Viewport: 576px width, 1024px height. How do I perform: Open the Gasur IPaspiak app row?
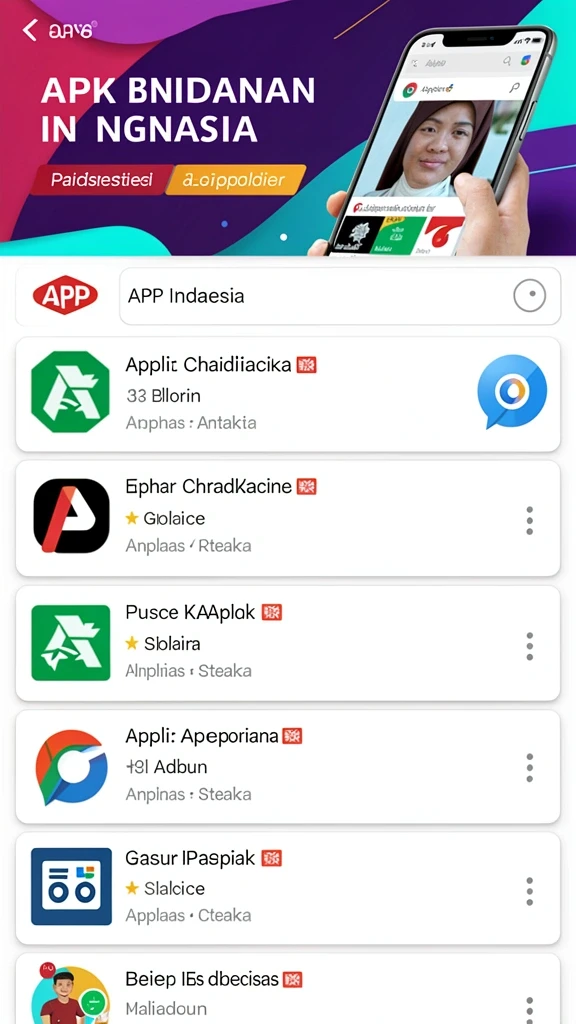coord(288,888)
